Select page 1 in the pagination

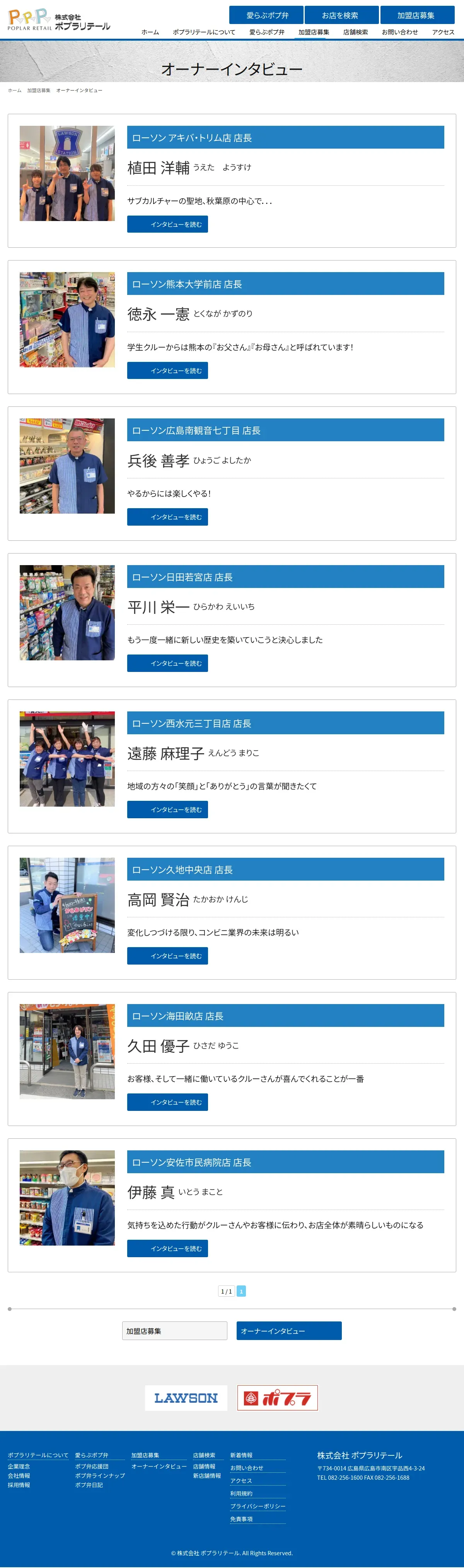(x=241, y=1291)
